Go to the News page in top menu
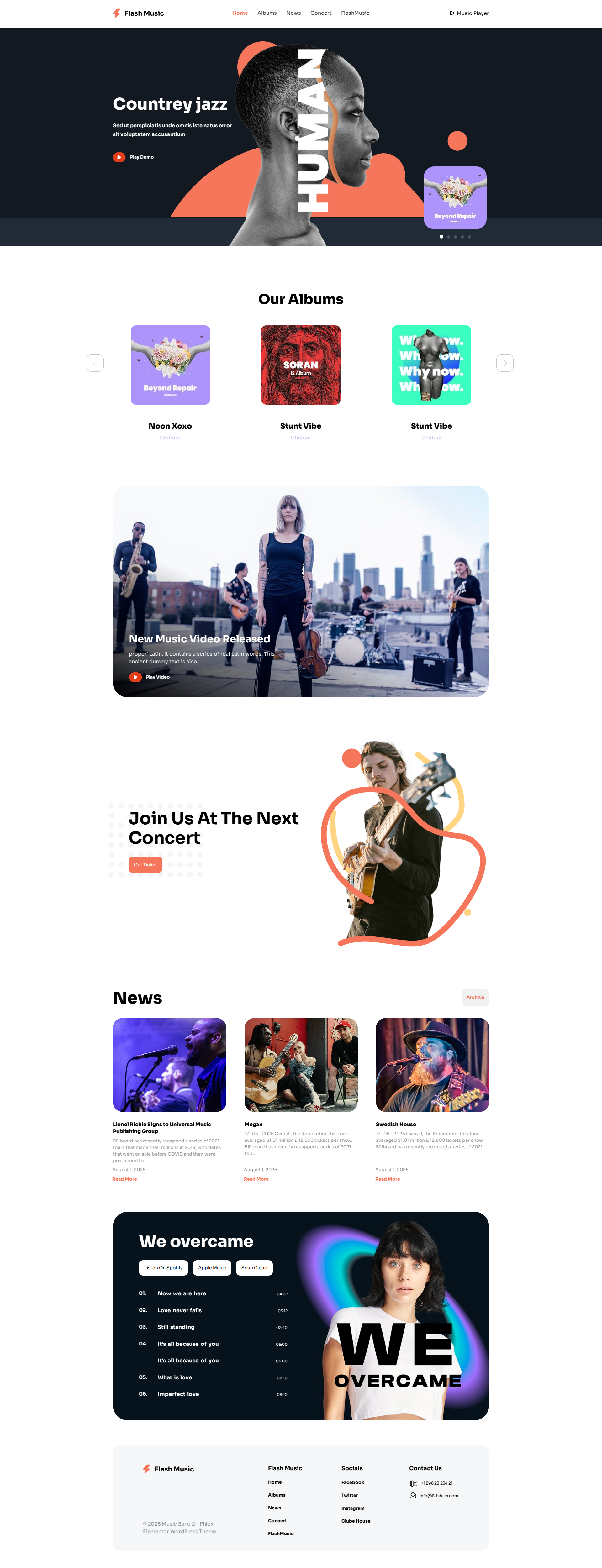The width and height of the screenshot is (602, 1568). click(x=293, y=13)
